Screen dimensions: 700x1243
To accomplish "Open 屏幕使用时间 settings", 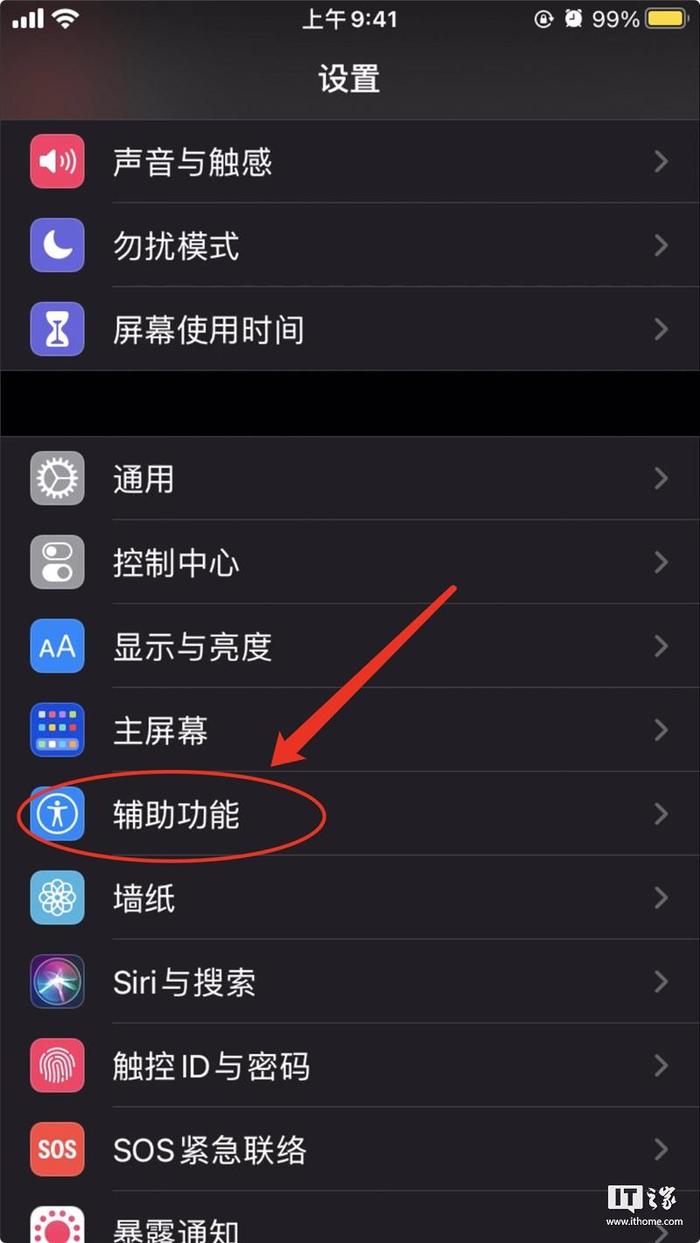I will [350, 329].
